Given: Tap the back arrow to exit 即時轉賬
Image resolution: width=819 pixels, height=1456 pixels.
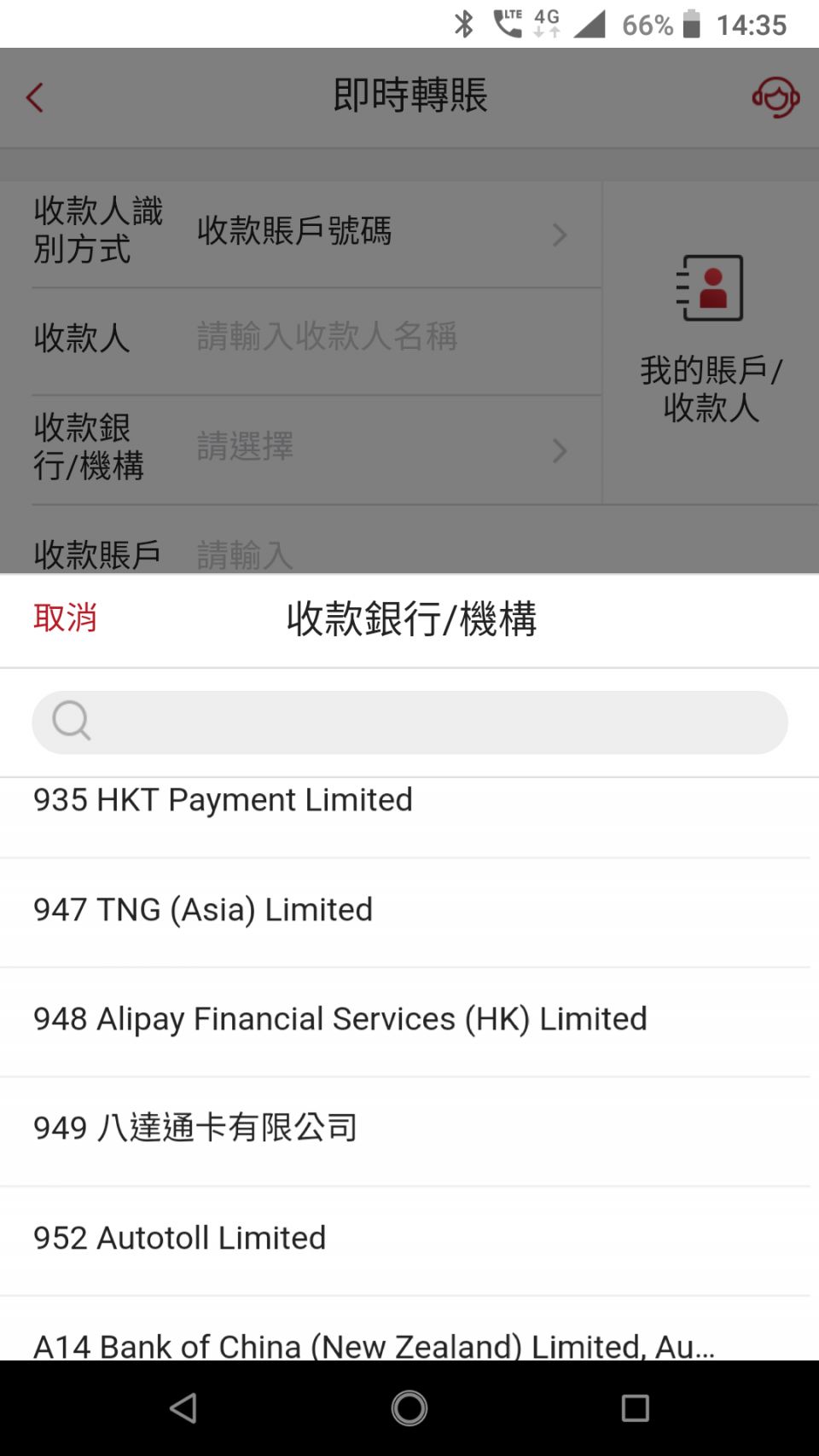Looking at the screenshot, I should pyautogui.click(x=34, y=97).
